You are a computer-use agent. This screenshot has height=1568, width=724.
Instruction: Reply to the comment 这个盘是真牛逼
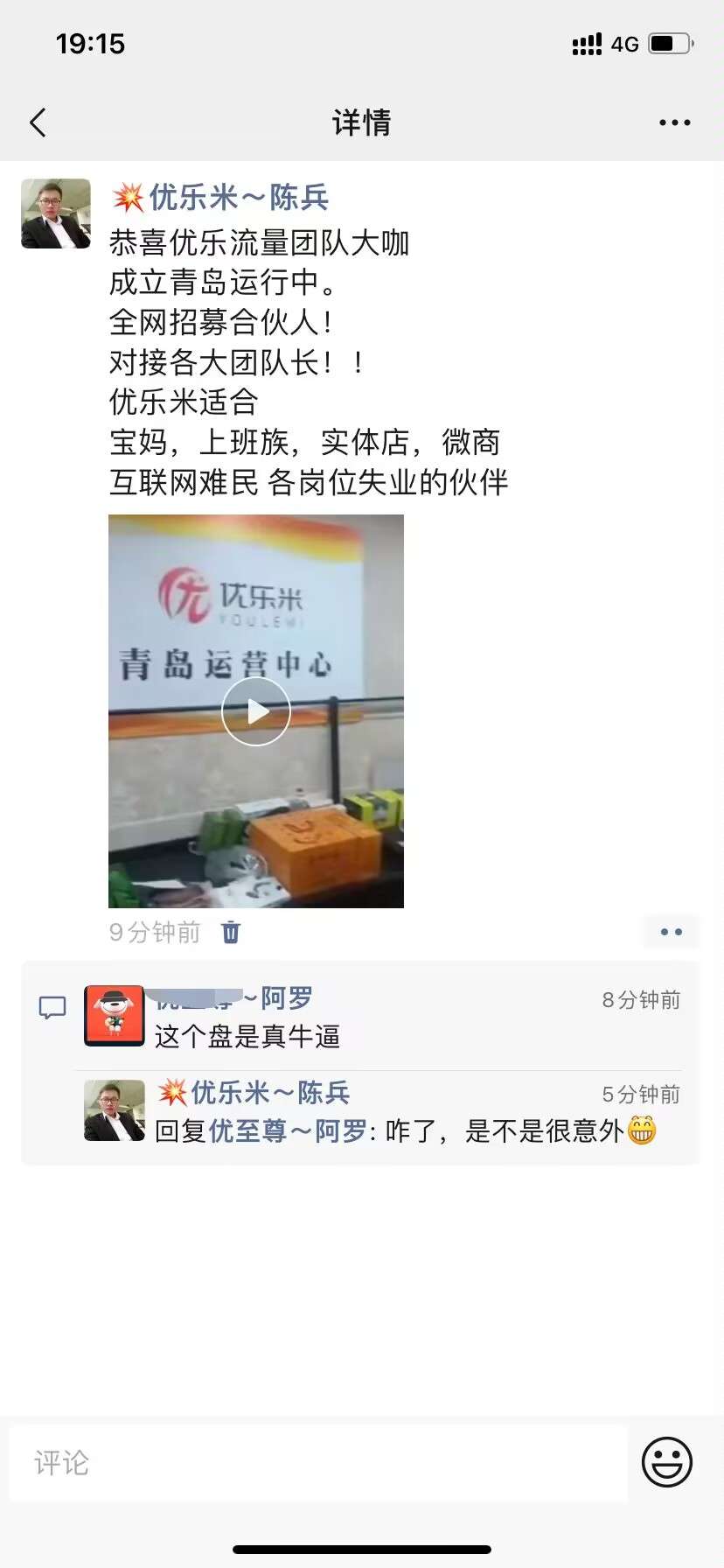point(247,1037)
